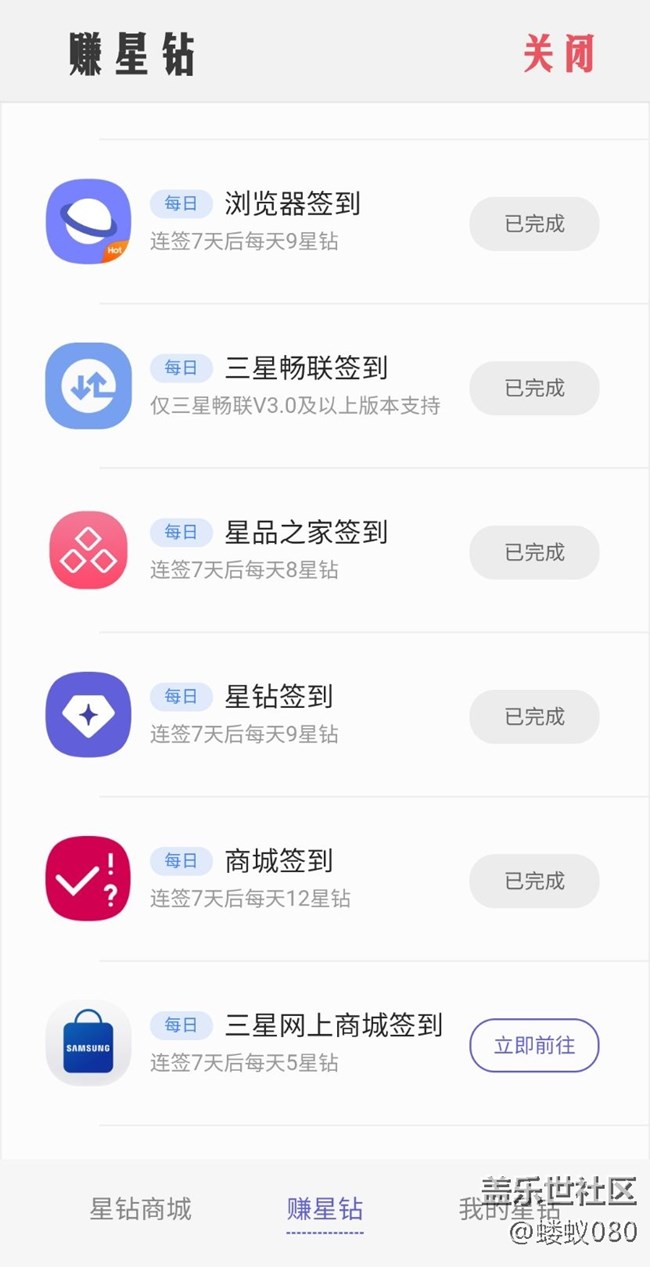Tap 关闭 to close this page

pyautogui.click(x=558, y=53)
